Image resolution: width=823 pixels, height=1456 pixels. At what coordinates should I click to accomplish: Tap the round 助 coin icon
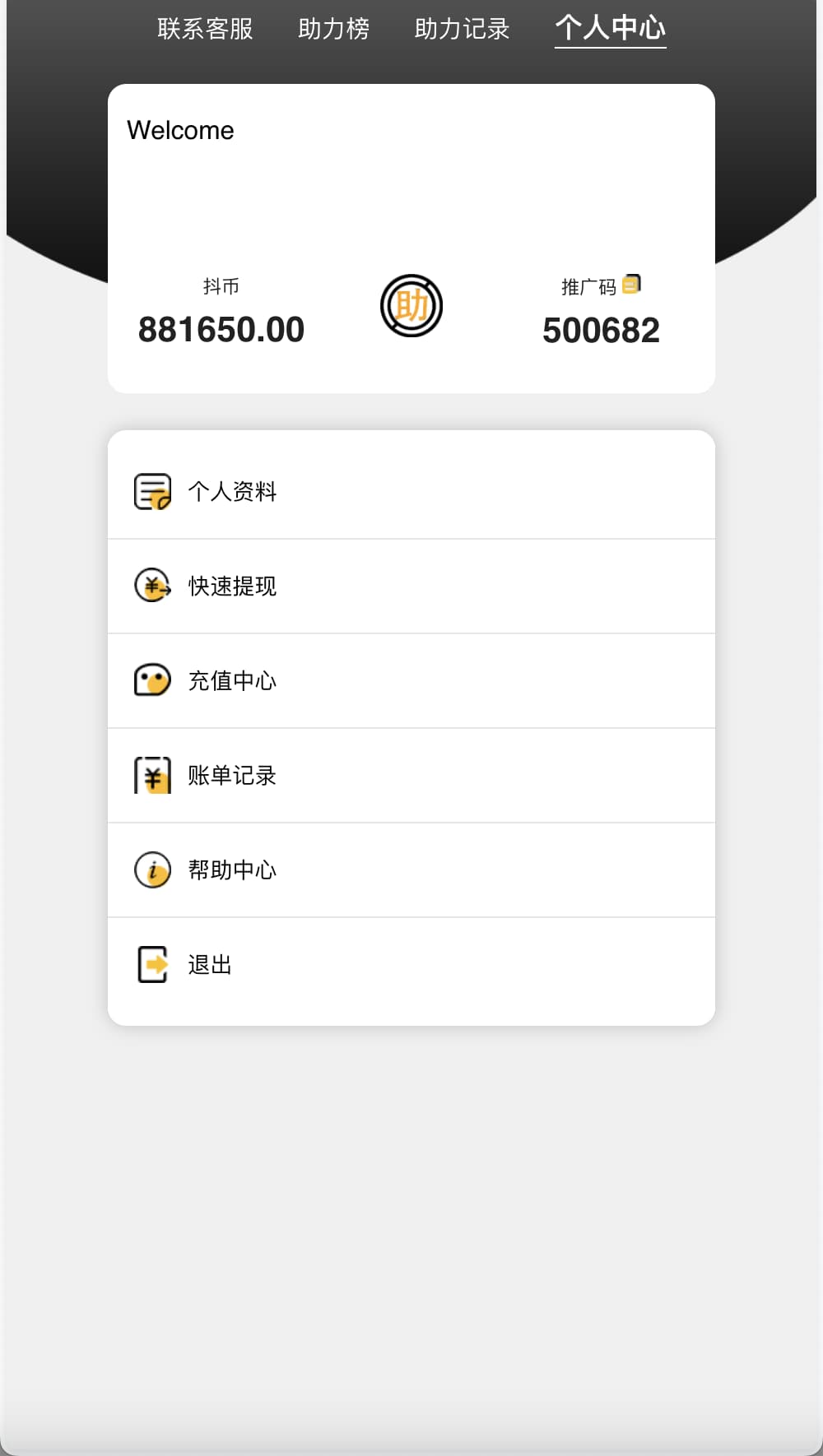411,306
